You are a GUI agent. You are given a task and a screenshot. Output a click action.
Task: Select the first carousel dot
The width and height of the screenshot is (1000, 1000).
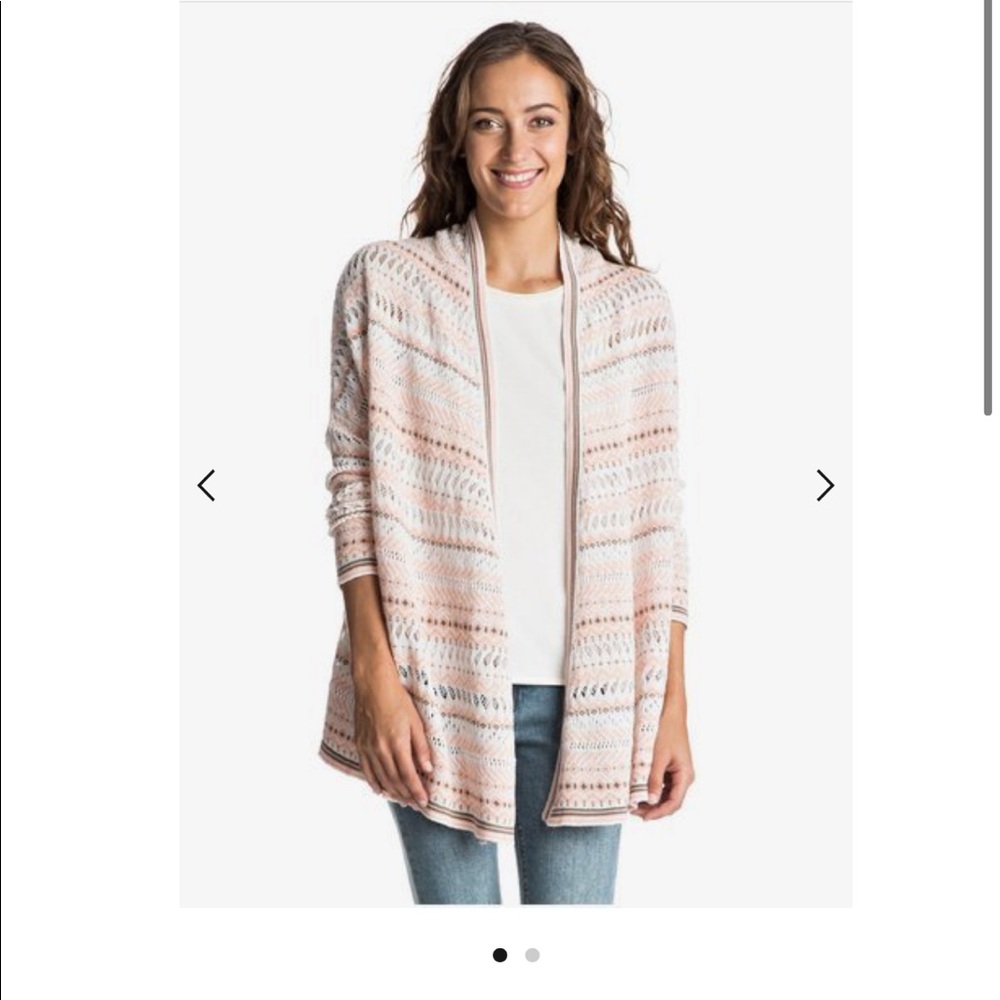[x=500, y=955]
